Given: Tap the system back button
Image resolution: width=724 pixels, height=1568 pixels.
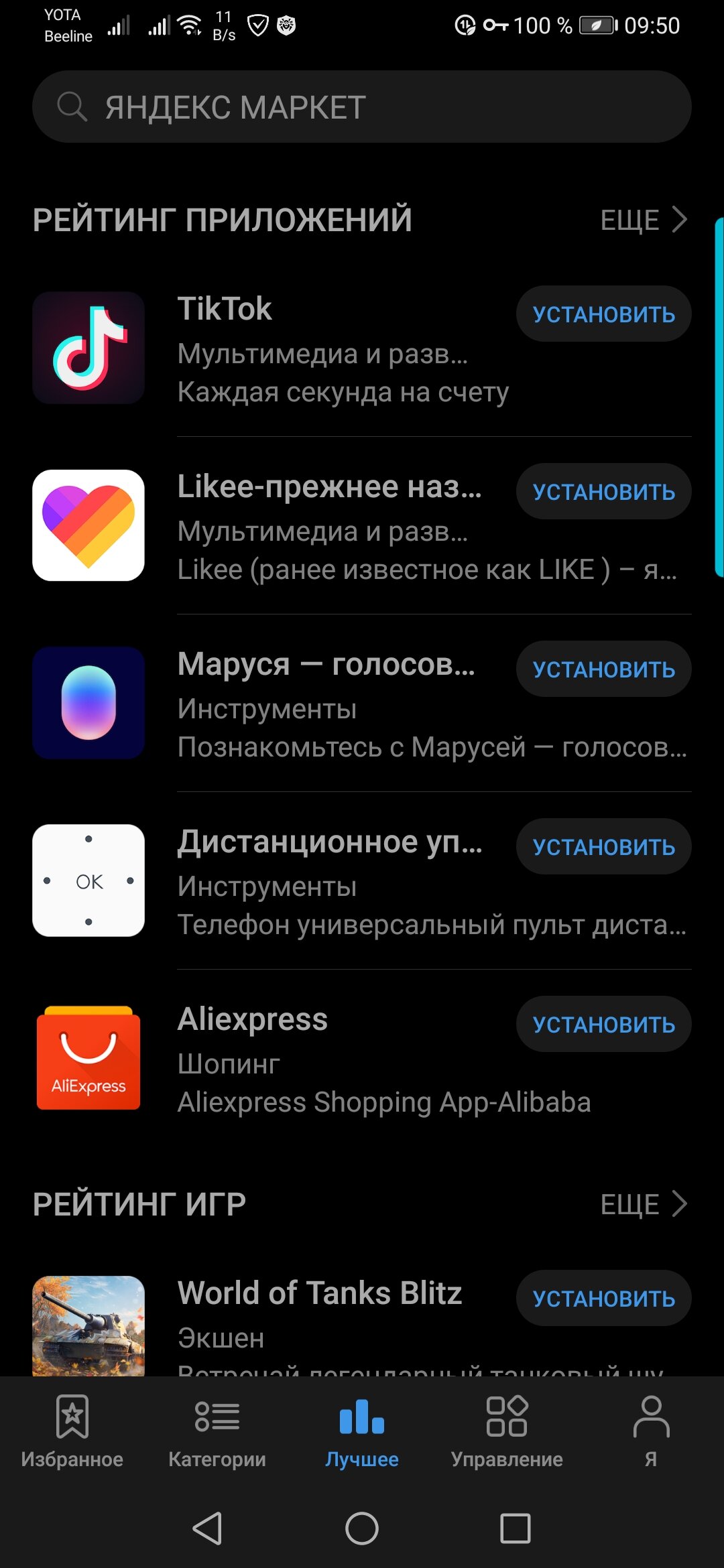Looking at the screenshot, I should coord(208,1528).
